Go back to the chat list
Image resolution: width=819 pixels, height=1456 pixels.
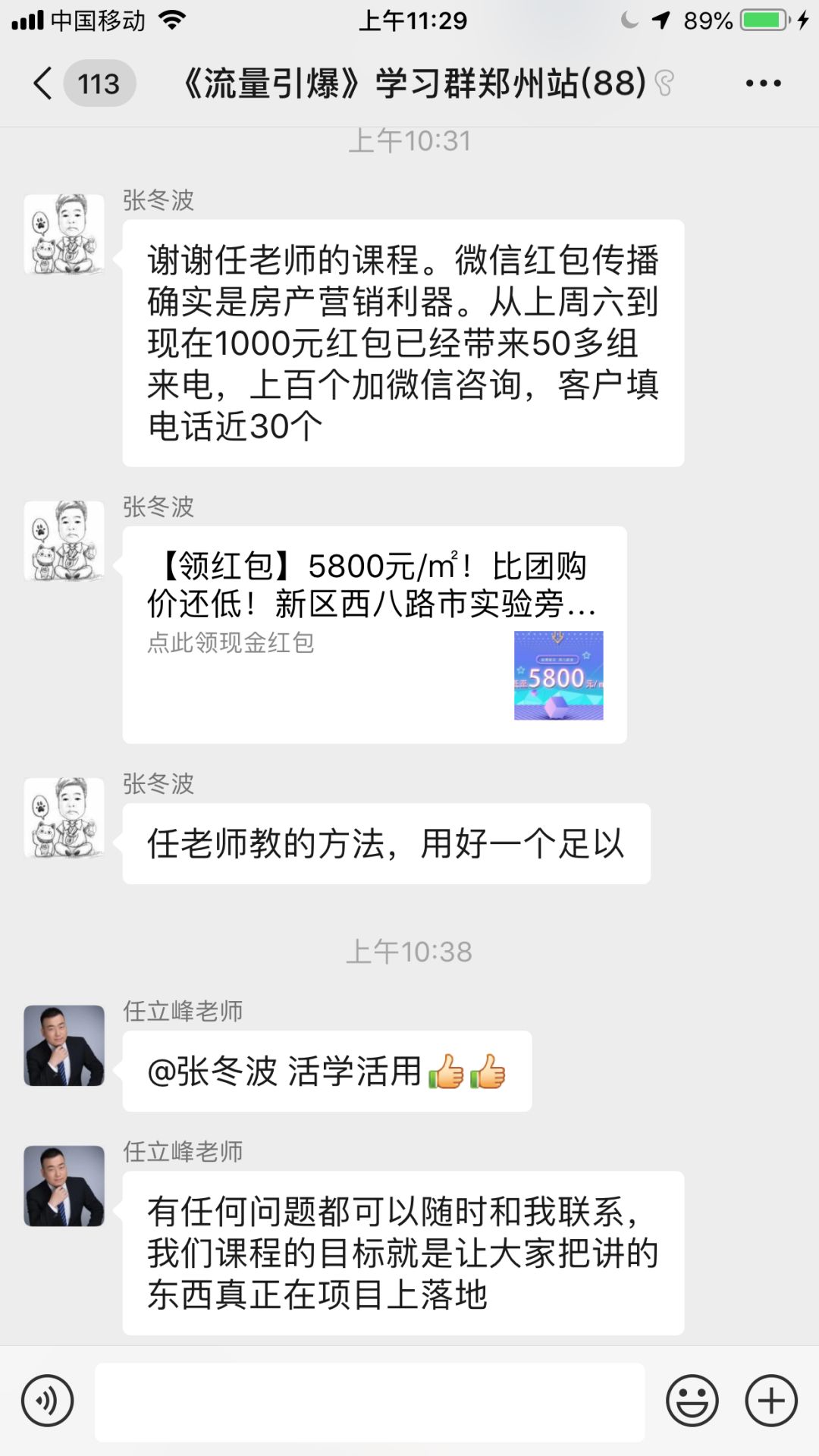pyautogui.click(x=44, y=83)
